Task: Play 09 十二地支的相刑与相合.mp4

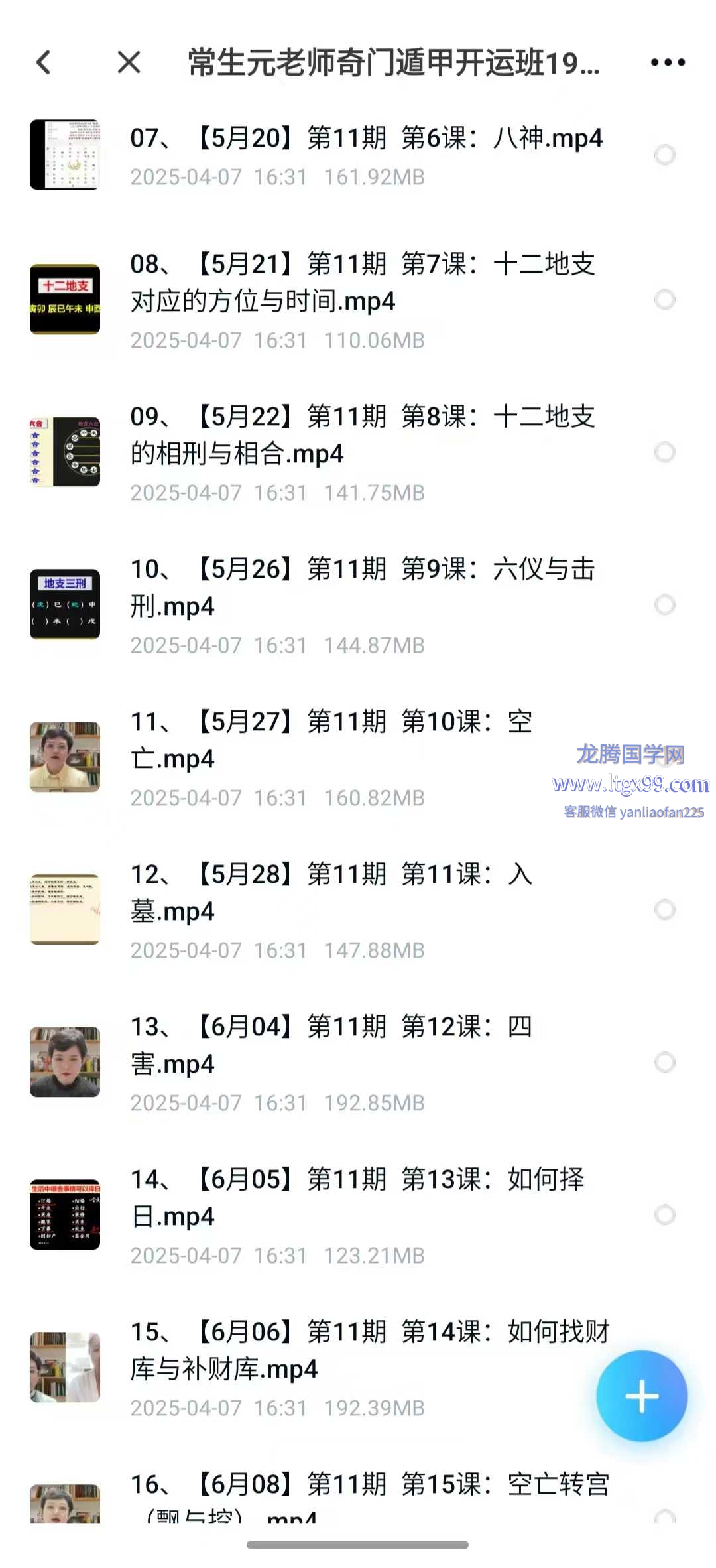Action: pos(363,435)
